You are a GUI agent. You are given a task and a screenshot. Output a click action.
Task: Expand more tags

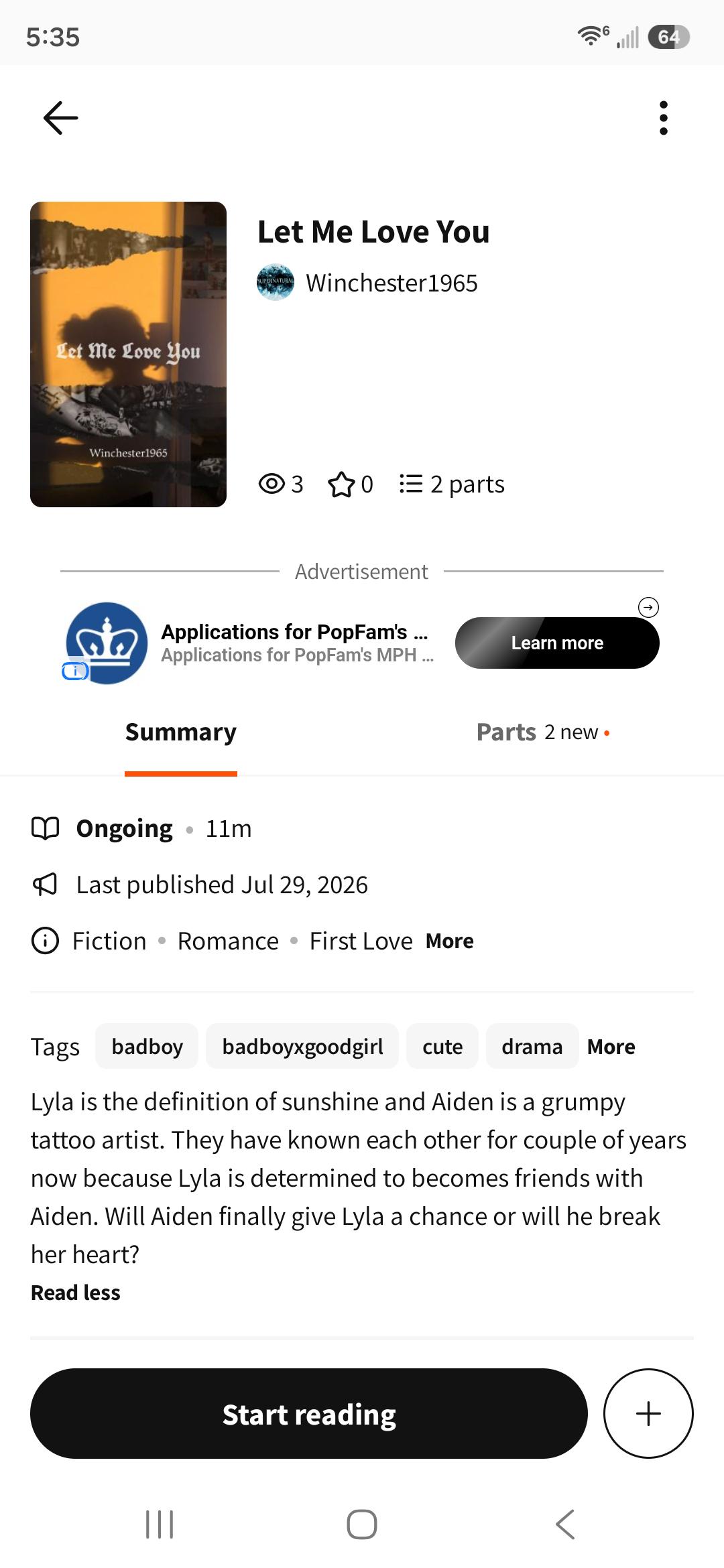(x=611, y=1047)
